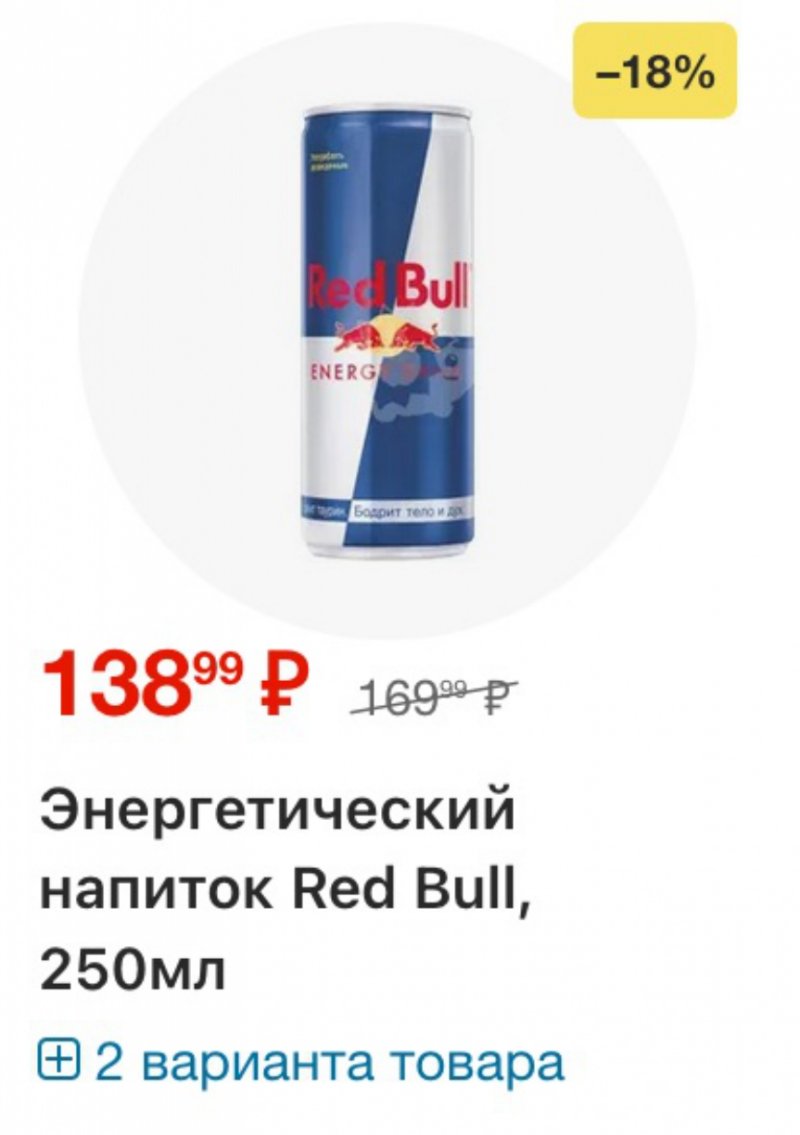Expand the "2 варианта товара" variants link
Screen dimensions: 800x1135
[x=300, y=1063]
